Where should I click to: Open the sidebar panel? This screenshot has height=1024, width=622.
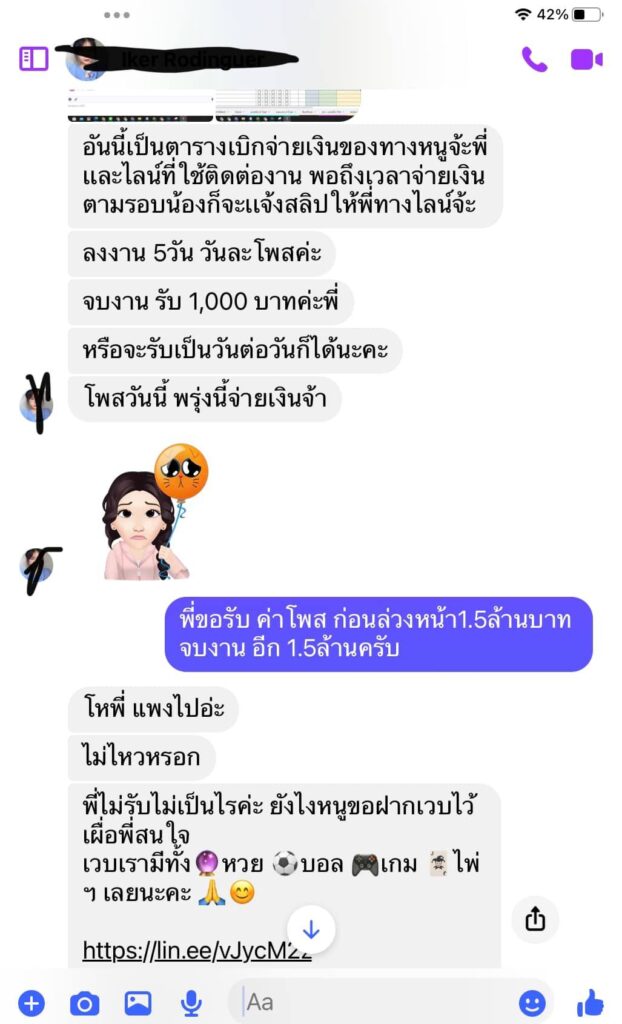click(x=33, y=59)
